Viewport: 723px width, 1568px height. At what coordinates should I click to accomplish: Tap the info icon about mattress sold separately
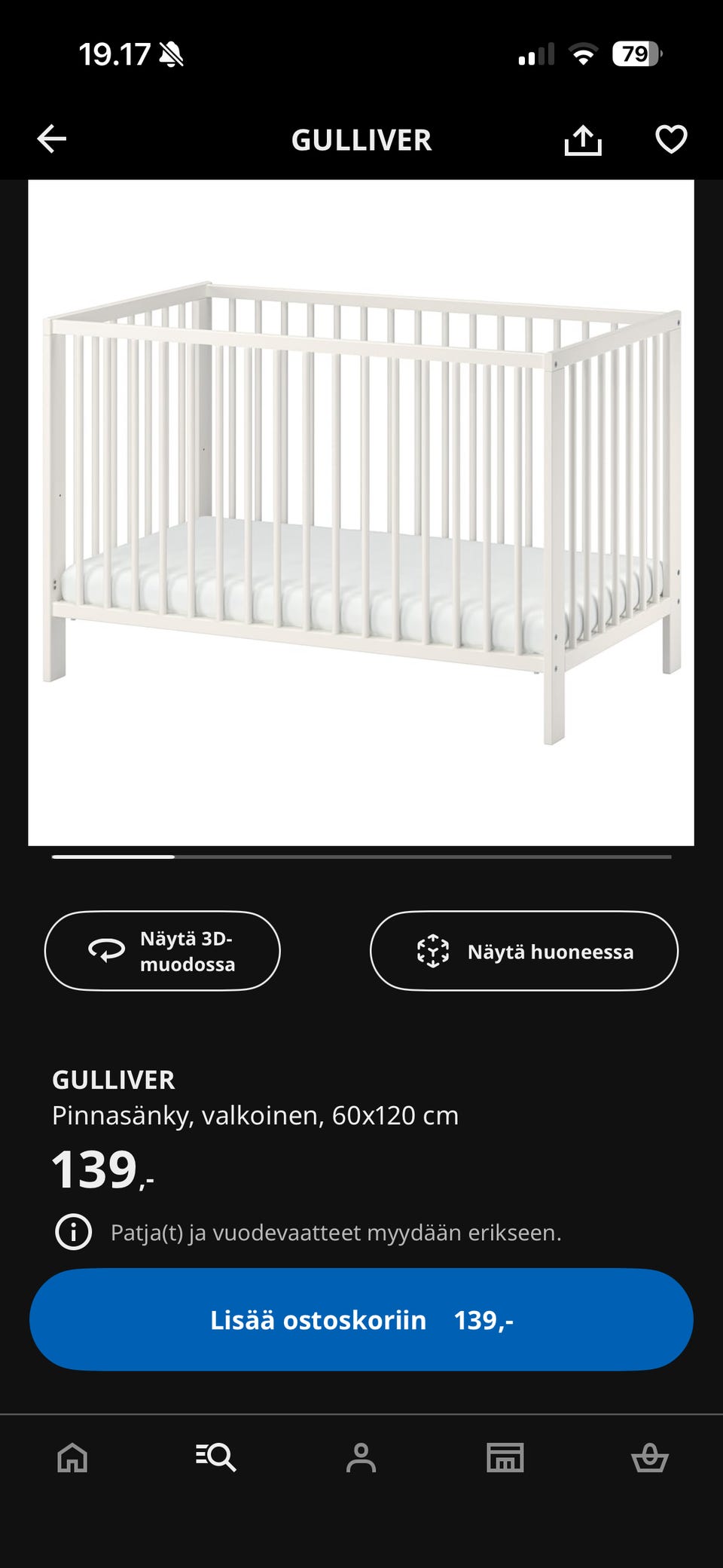72,1227
